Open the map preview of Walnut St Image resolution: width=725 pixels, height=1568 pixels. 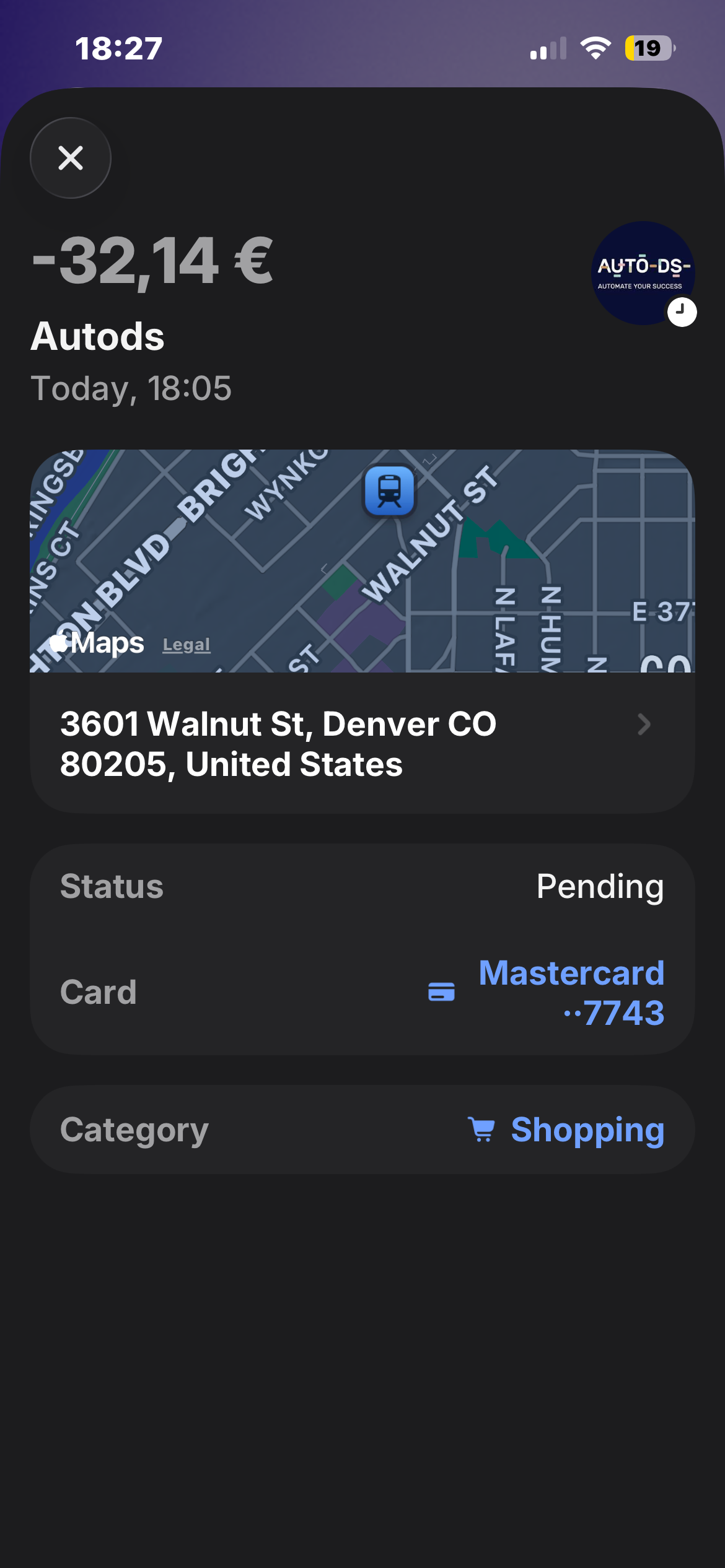(x=362, y=560)
